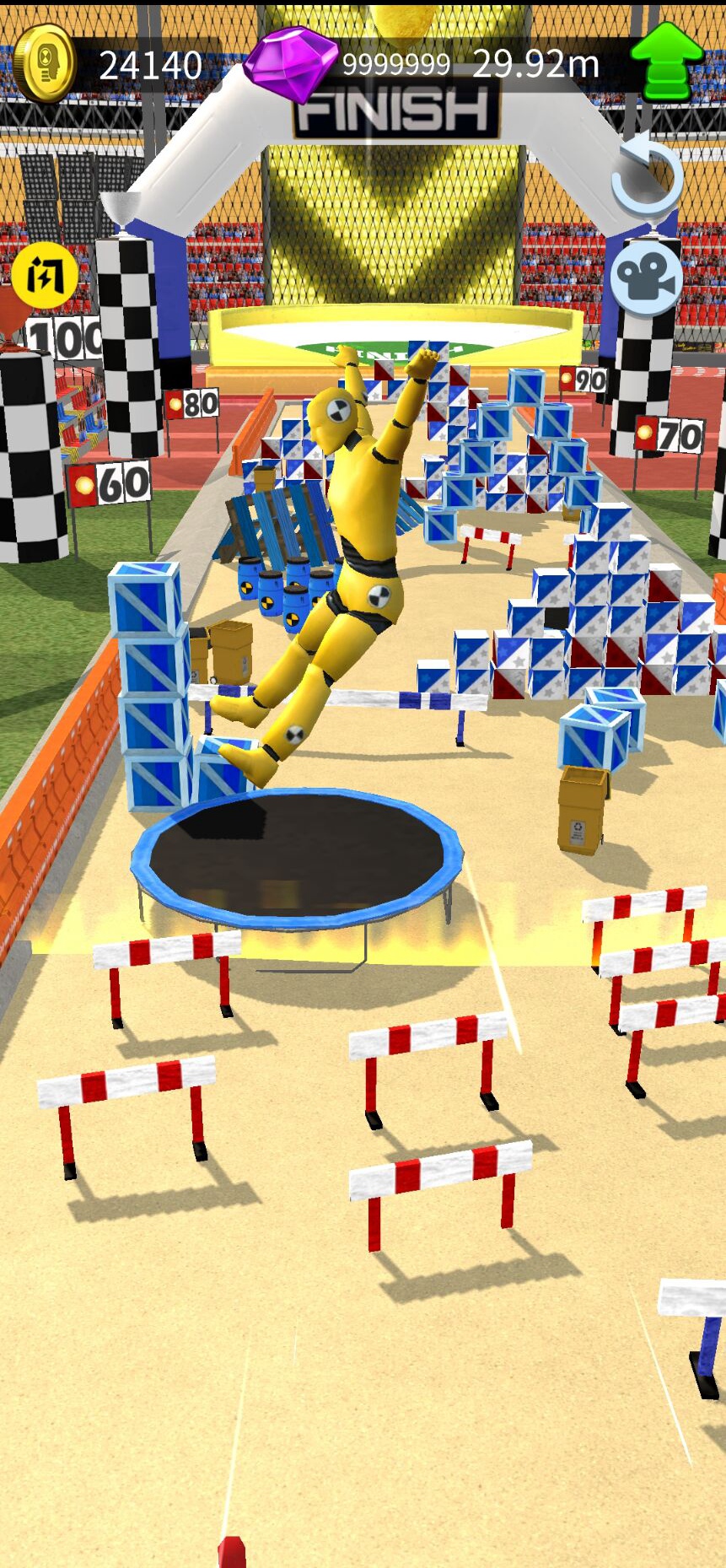Tap the green upgrade arrow icon
The height and width of the screenshot is (1568, 726).
667,62
